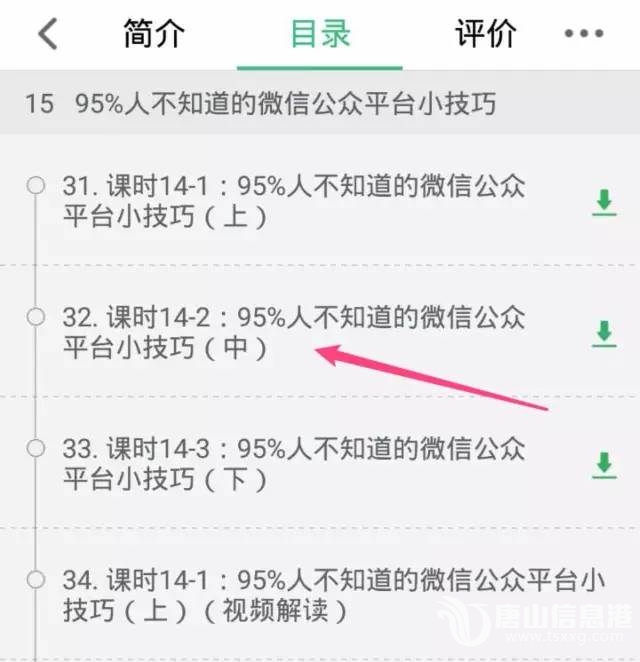The image size is (640, 662).
Task: Switch to the 简介 tab
Action: 154,34
